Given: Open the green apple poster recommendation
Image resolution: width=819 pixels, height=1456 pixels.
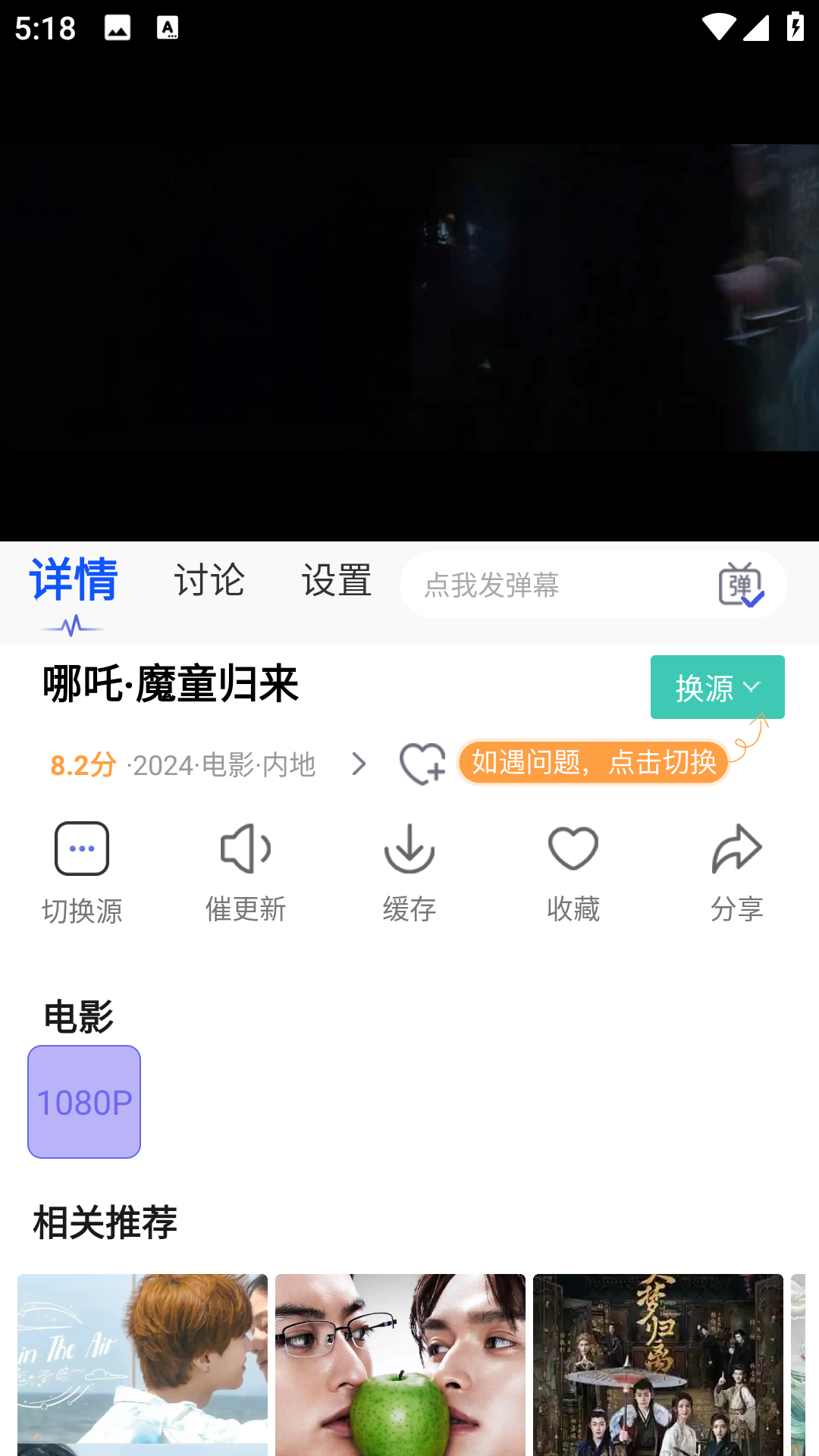Looking at the screenshot, I should 400,1363.
